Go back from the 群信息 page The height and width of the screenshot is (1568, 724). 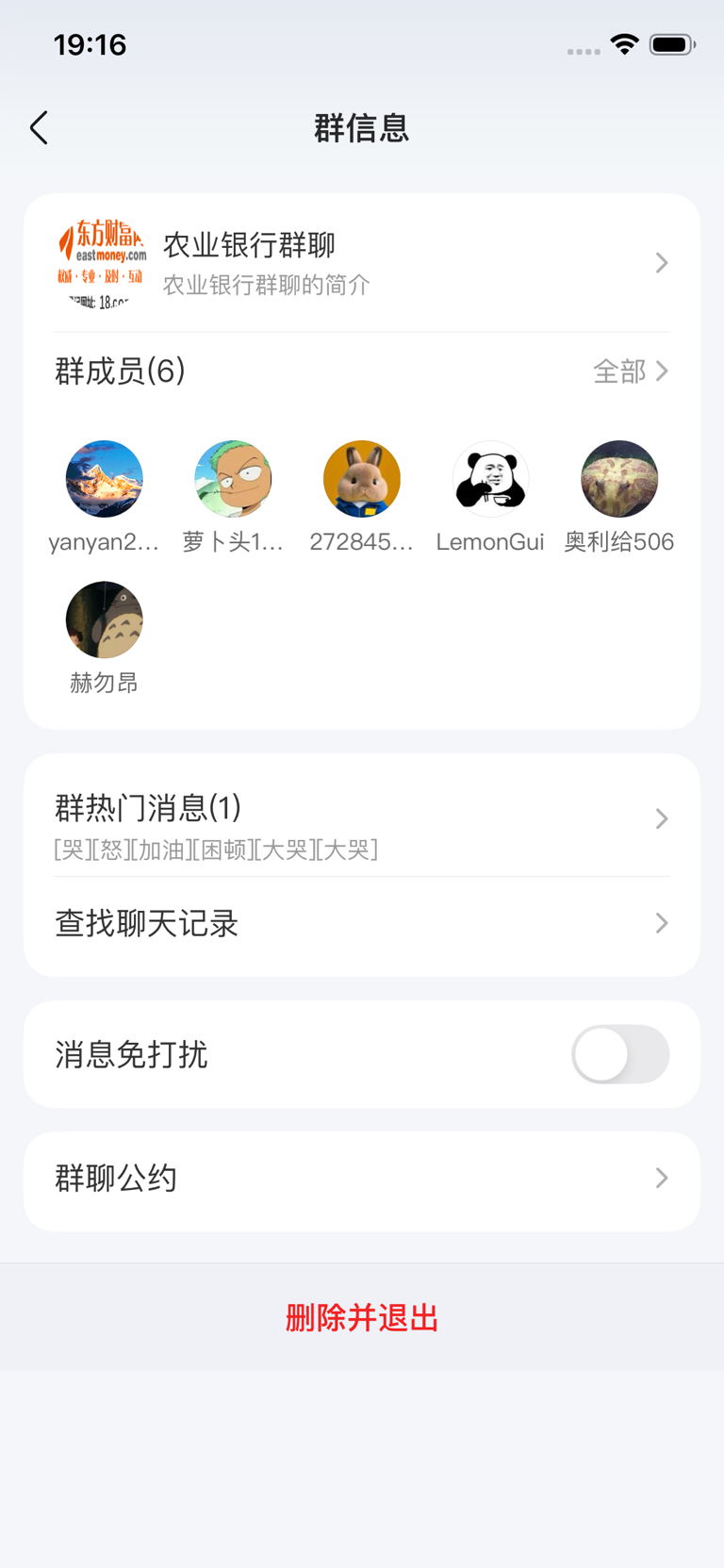tap(39, 128)
